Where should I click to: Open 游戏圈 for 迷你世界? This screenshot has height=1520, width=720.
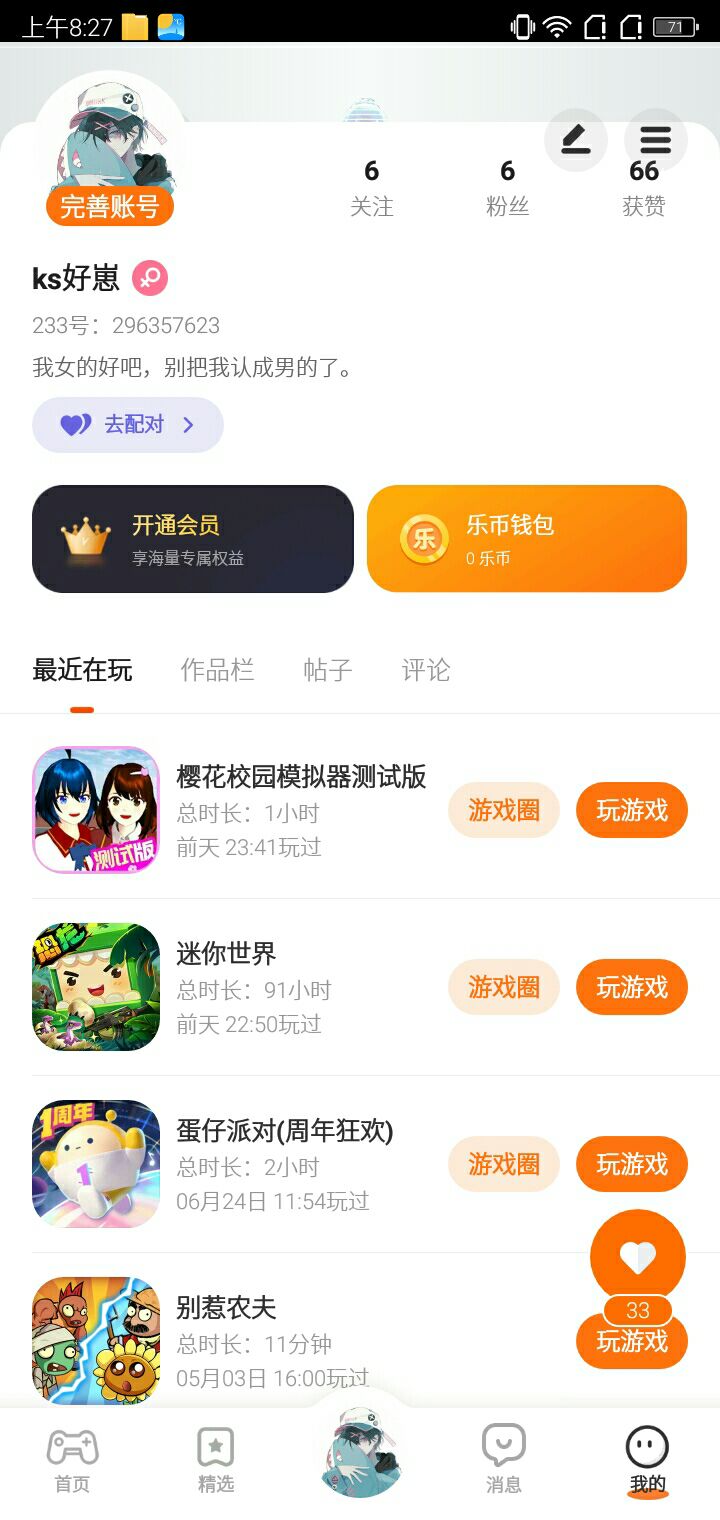point(503,987)
